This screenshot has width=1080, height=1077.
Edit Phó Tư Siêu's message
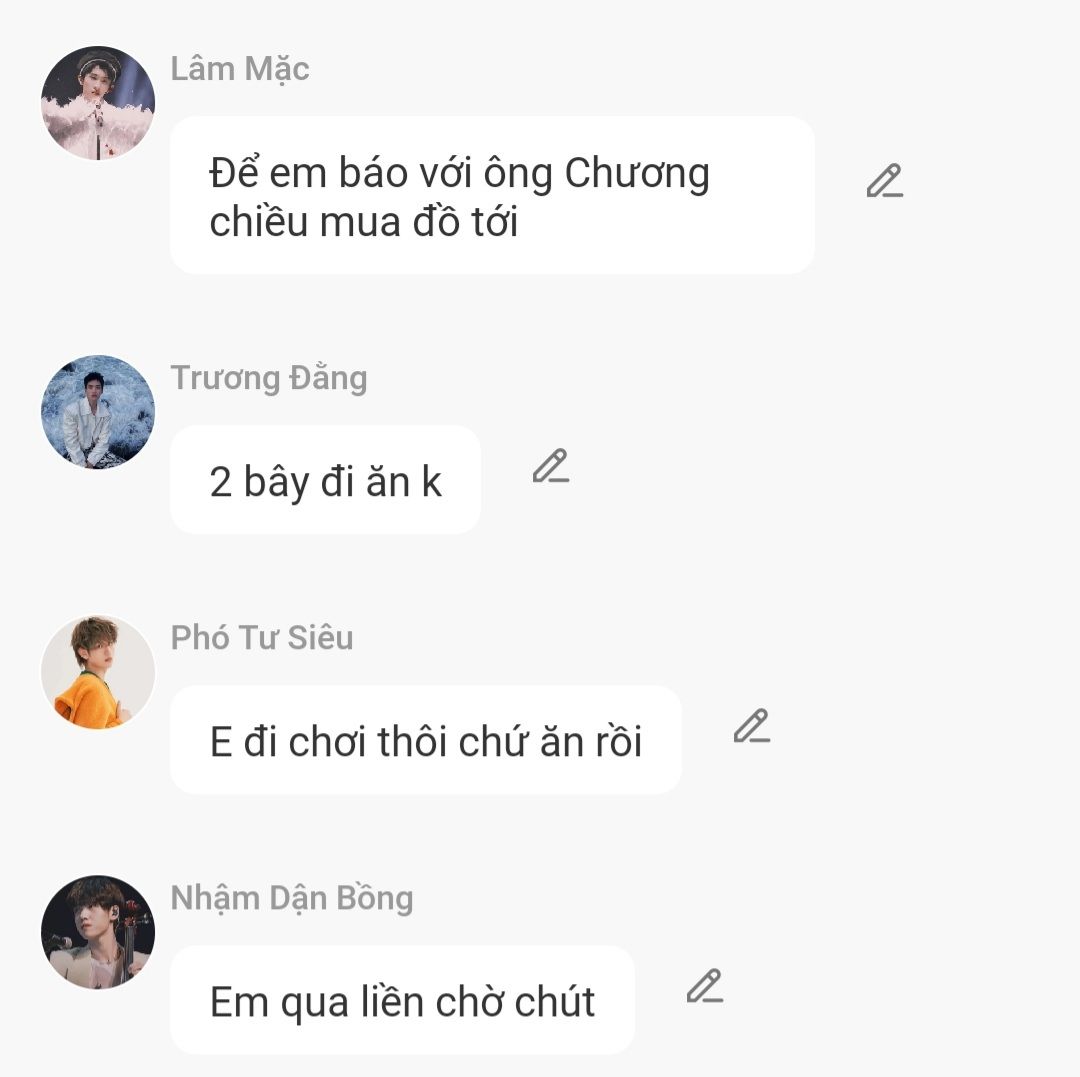point(751,726)
